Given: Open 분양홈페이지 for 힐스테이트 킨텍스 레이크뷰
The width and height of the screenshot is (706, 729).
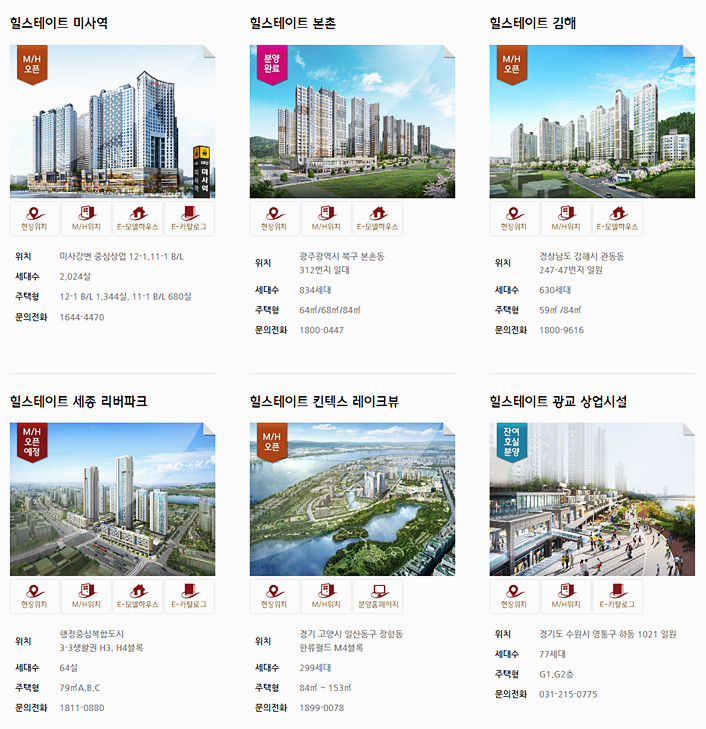Looking at the screenshot, I should pos(378,596).
